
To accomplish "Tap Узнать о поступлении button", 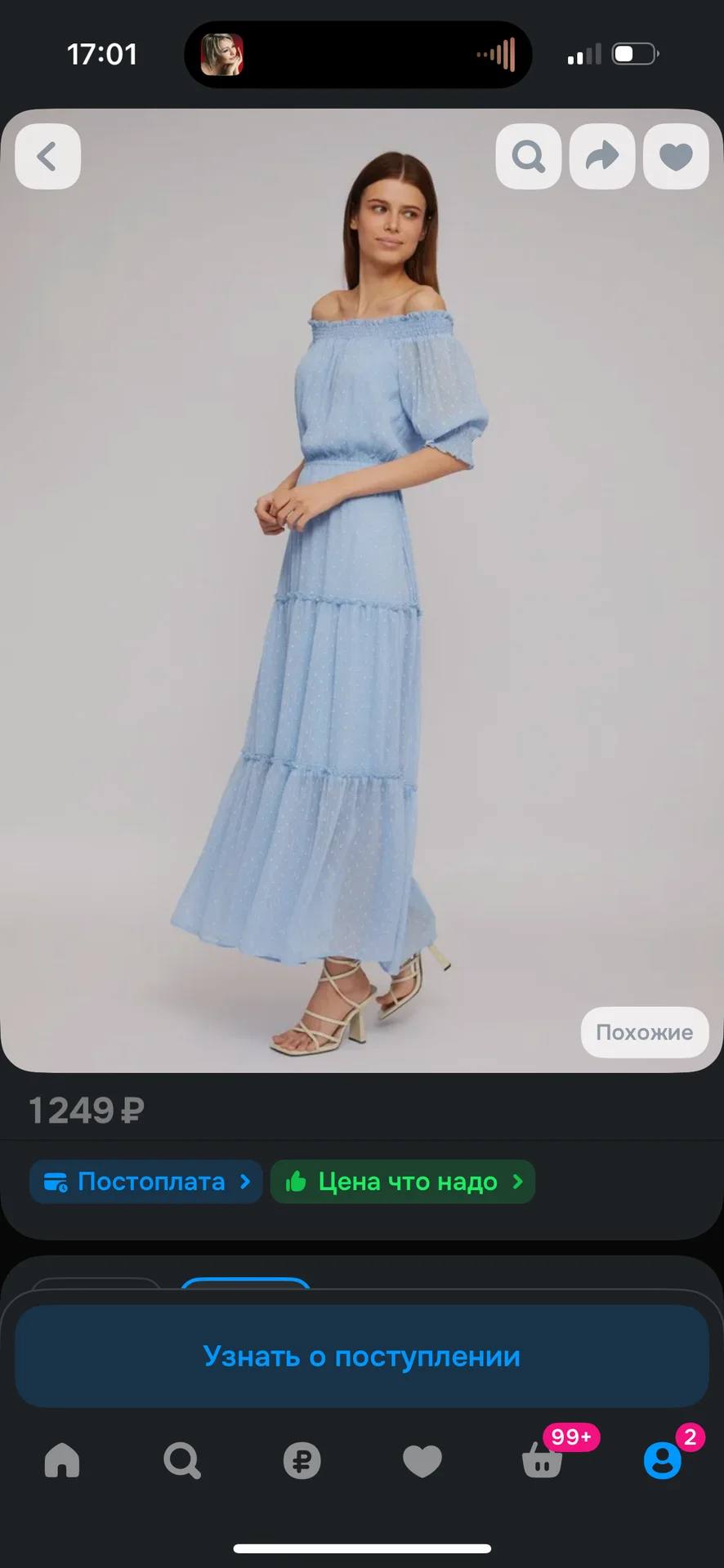I will click(362, 1356).
